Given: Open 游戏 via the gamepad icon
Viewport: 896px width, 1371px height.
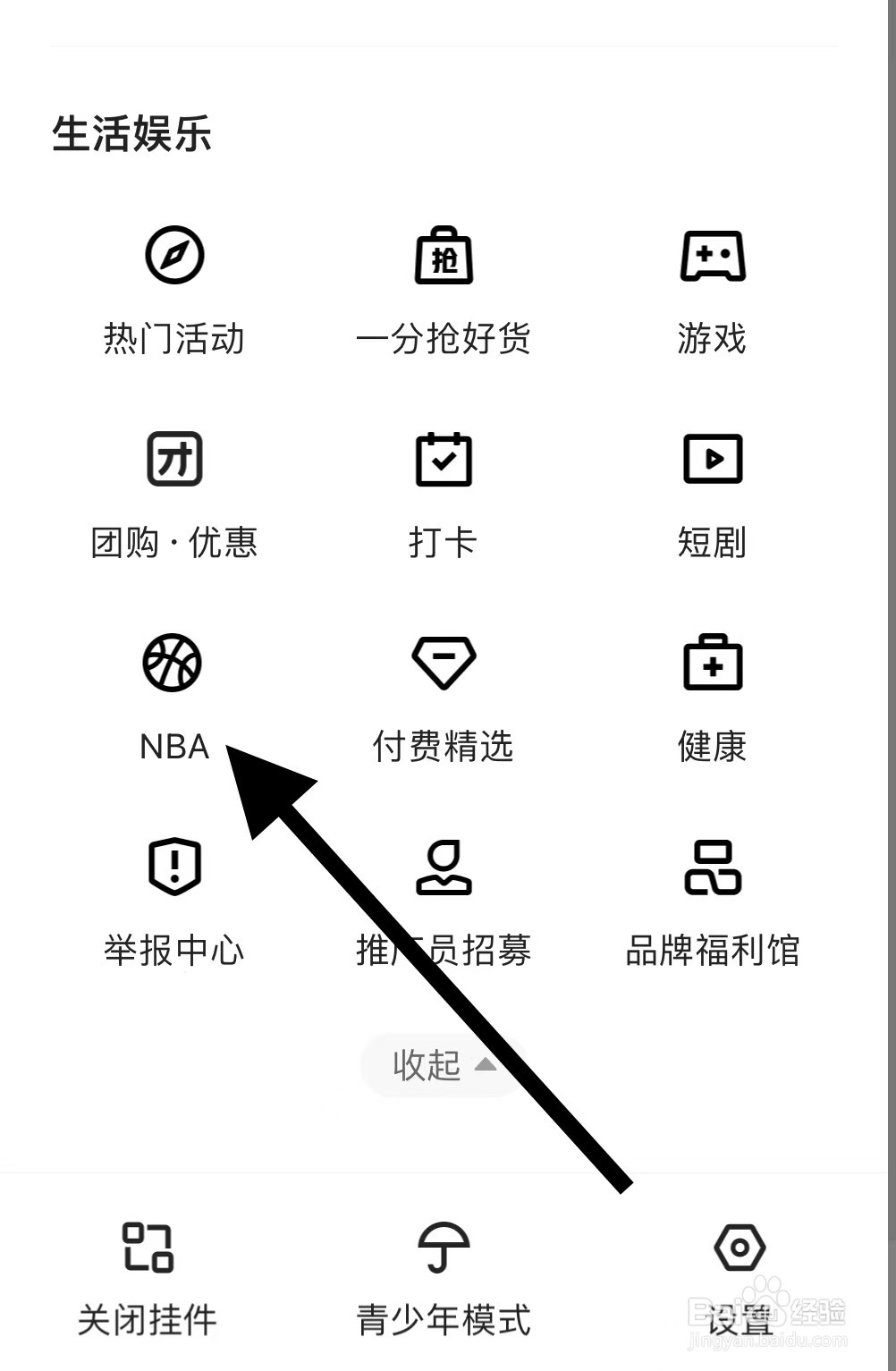Looking at the screenshot, I should click(x=713, y=258).
